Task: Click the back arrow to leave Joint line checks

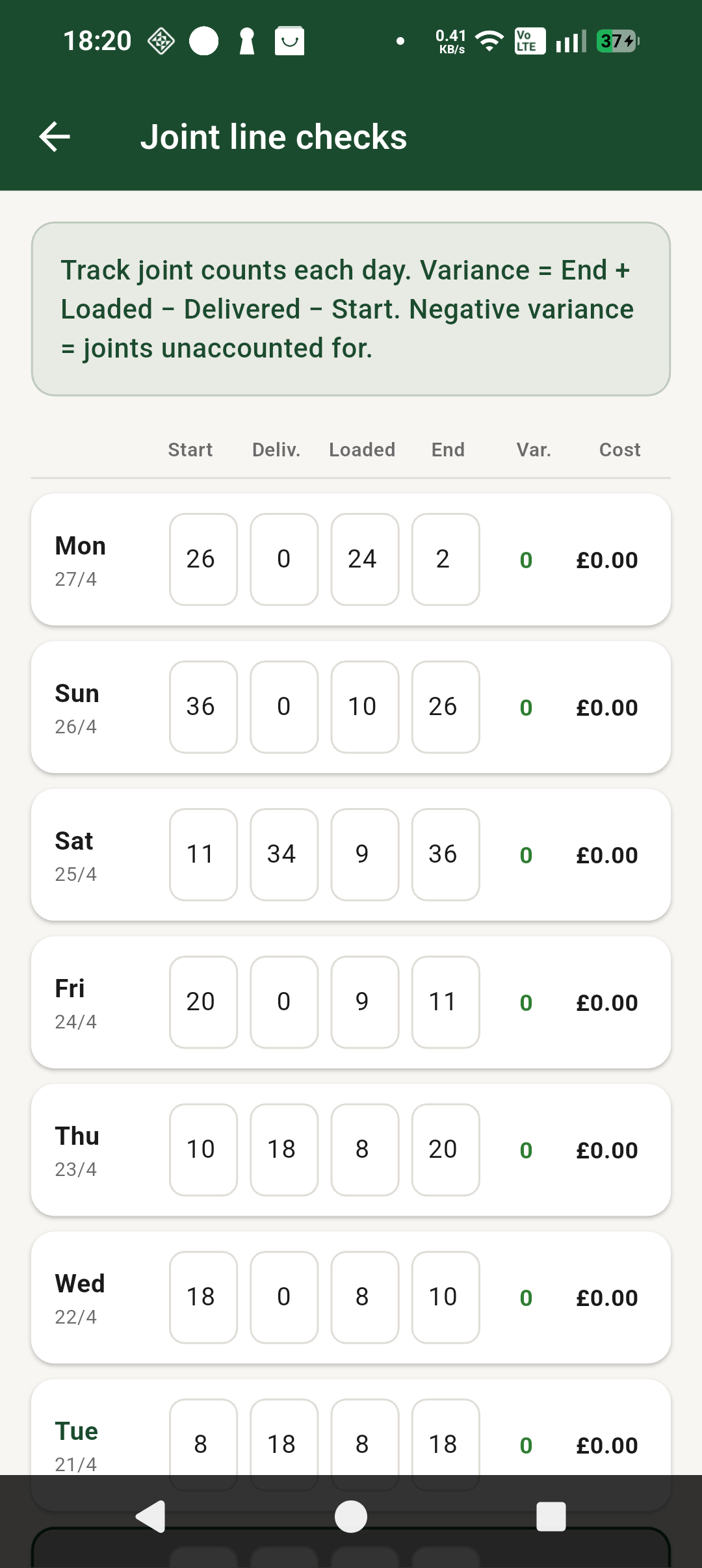Action: 55,137
